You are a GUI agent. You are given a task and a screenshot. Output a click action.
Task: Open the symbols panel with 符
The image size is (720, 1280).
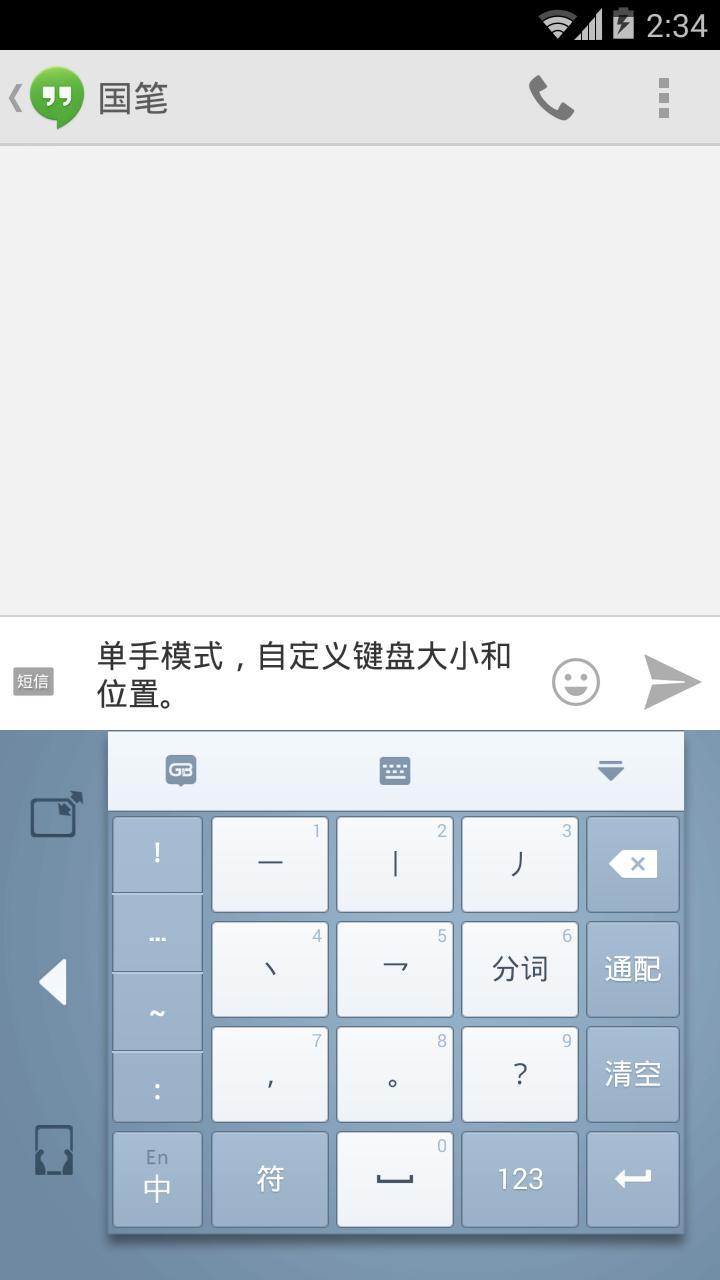[x=270, y=1180]
